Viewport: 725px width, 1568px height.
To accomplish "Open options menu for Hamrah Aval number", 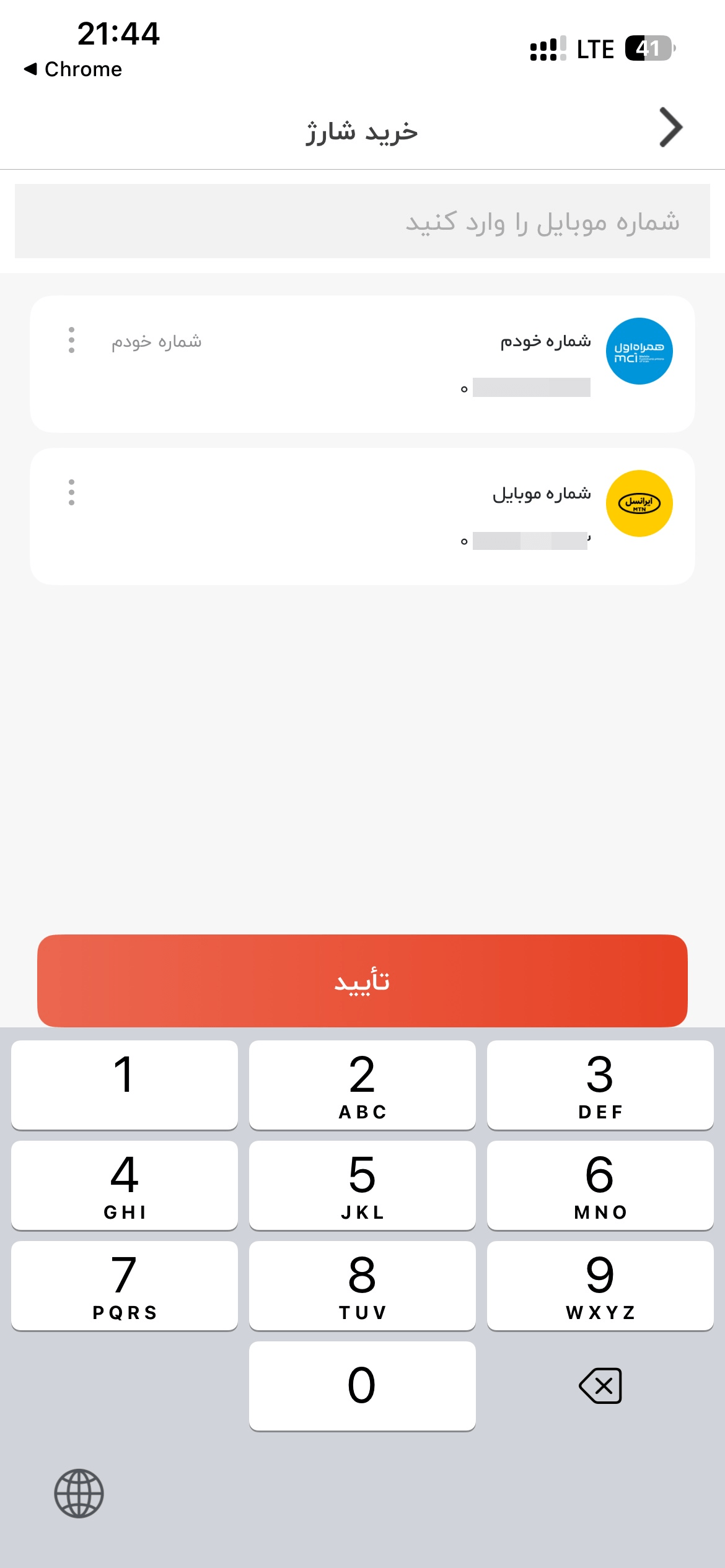I will [x=72, y=340].
